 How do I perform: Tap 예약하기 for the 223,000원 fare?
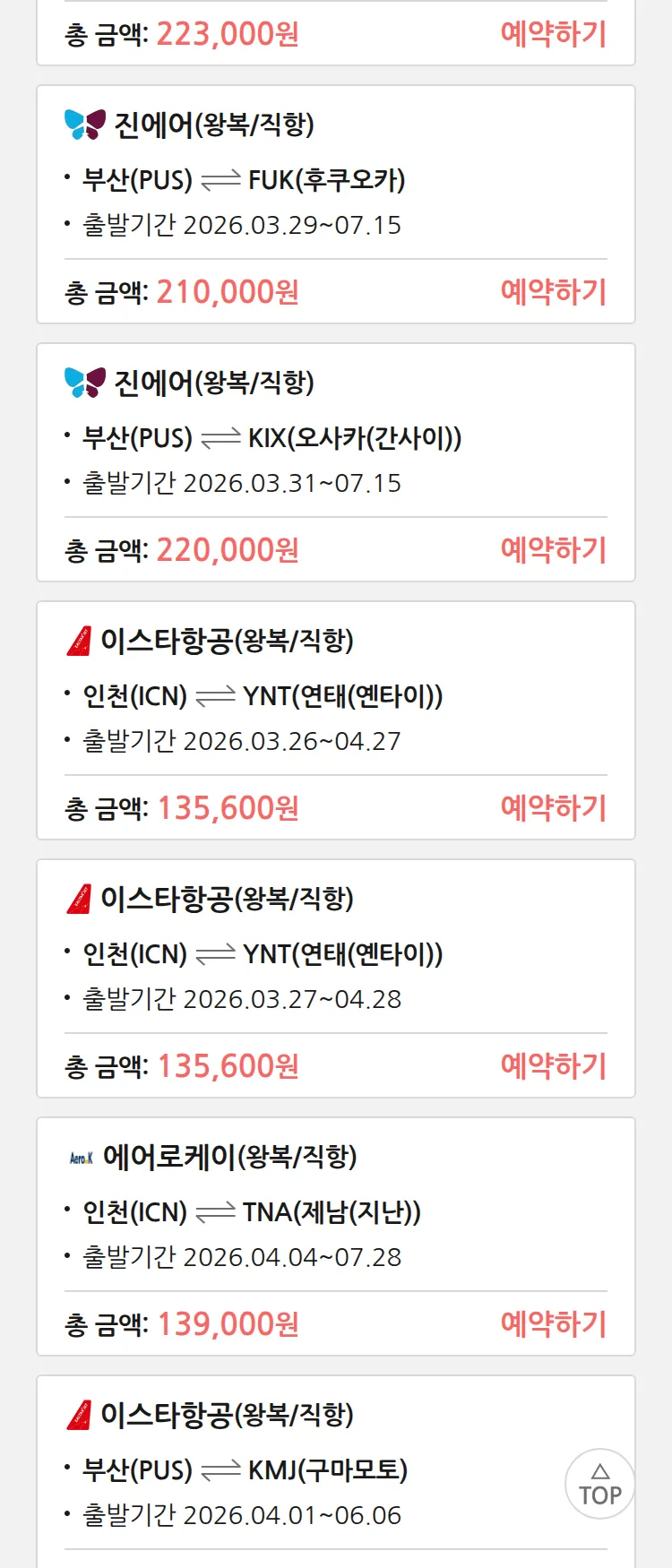[553, 34]
